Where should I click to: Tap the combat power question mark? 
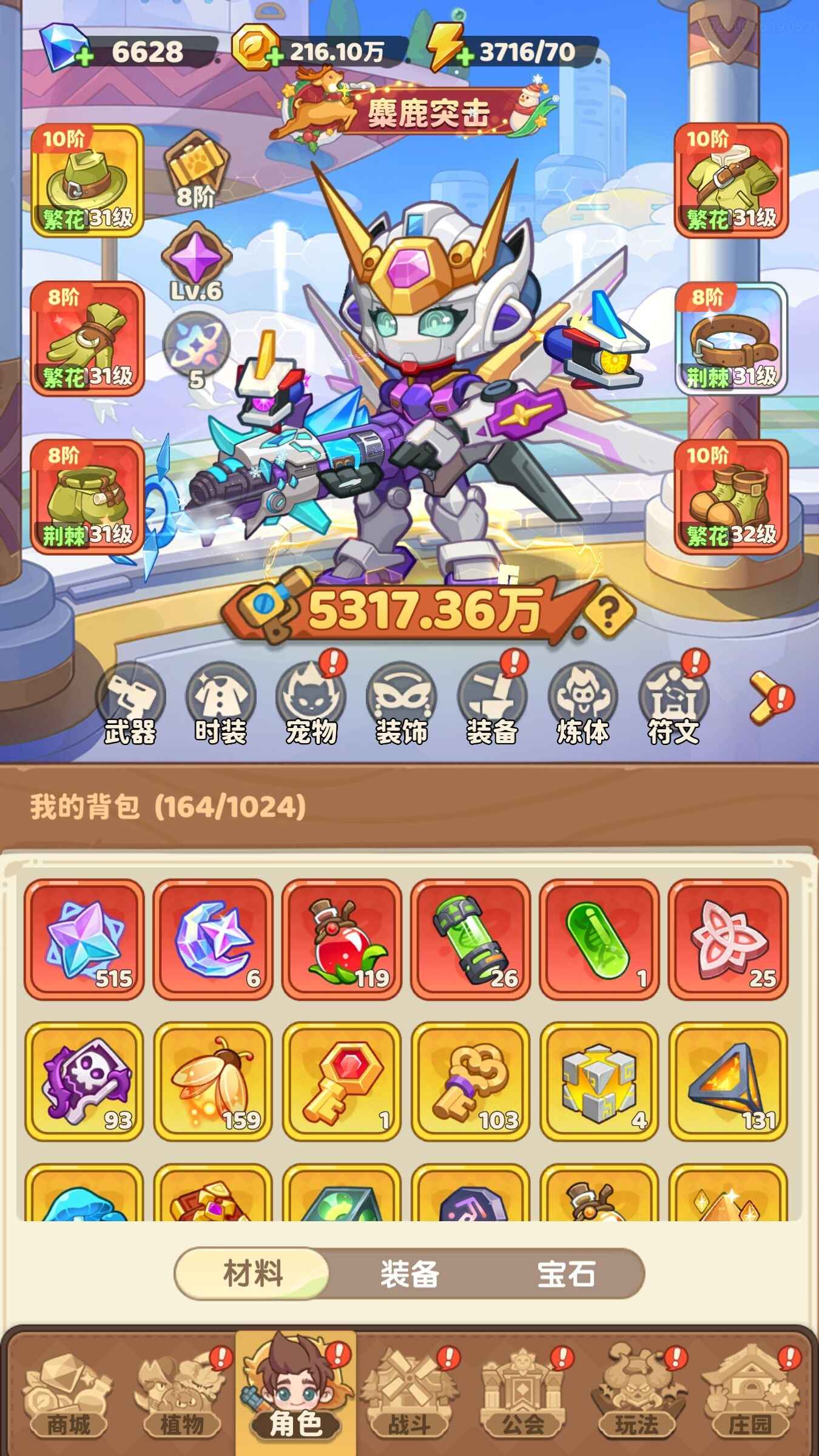coord(608,613)
